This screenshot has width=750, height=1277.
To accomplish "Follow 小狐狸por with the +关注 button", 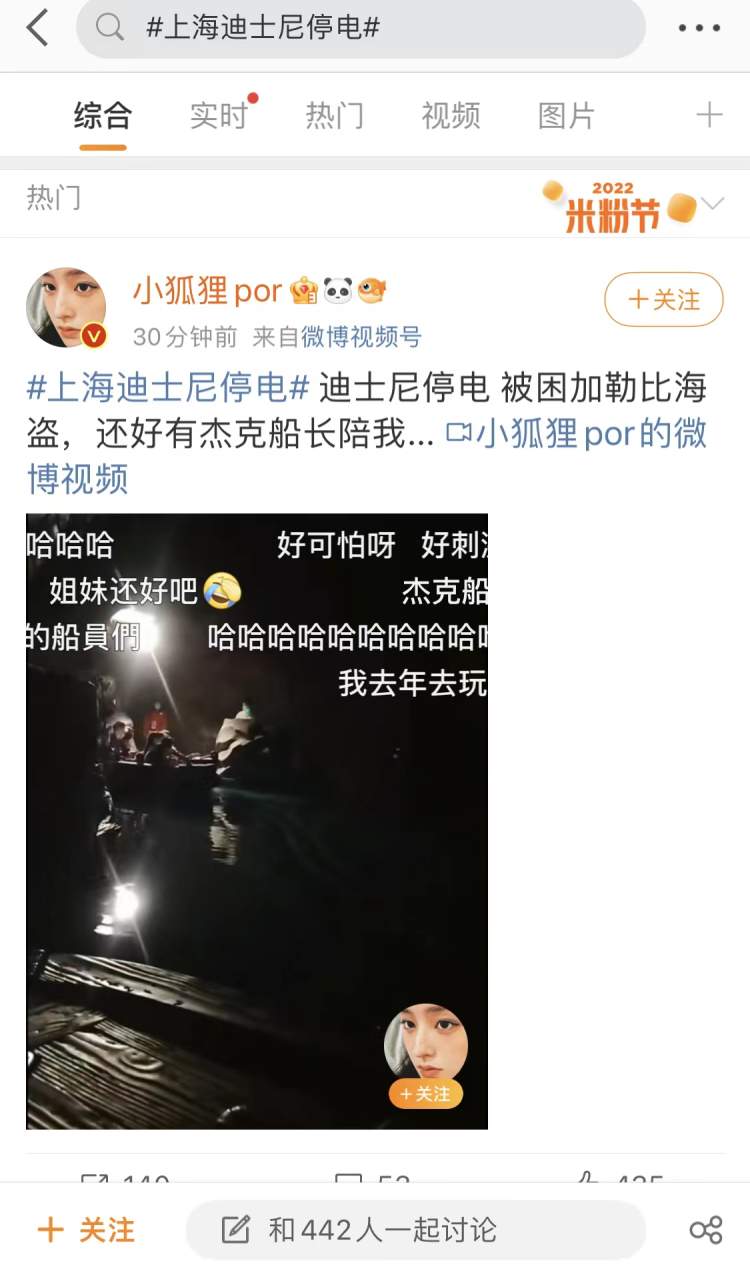I will pos(663,299).
